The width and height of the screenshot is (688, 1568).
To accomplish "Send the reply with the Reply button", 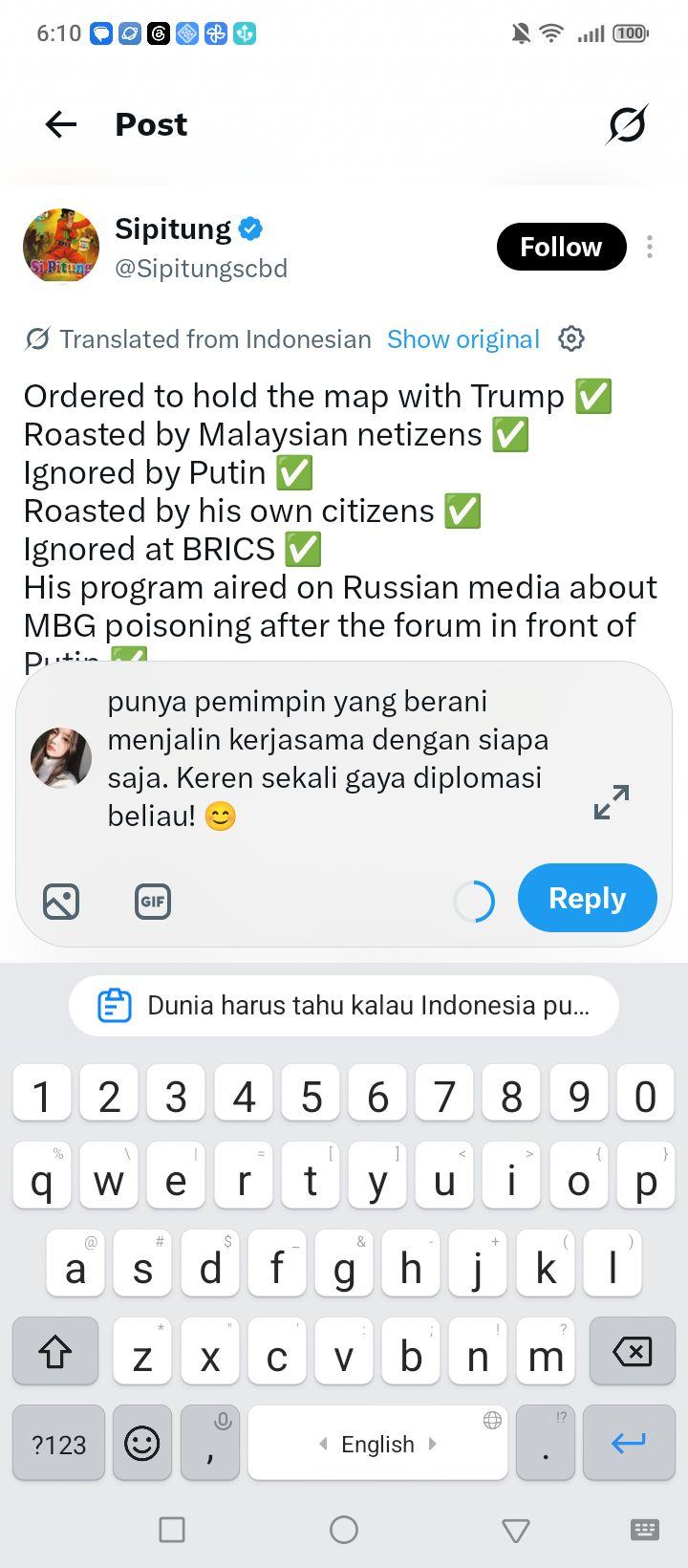I will pos(588,898).
